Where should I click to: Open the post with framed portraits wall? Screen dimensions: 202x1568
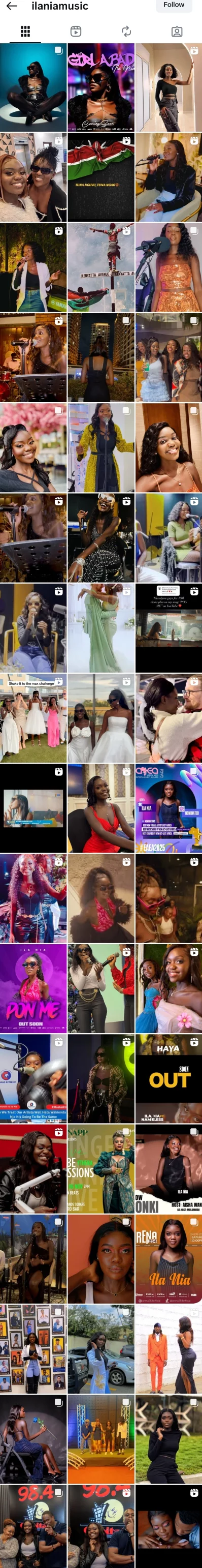(x=33, y=1349)
